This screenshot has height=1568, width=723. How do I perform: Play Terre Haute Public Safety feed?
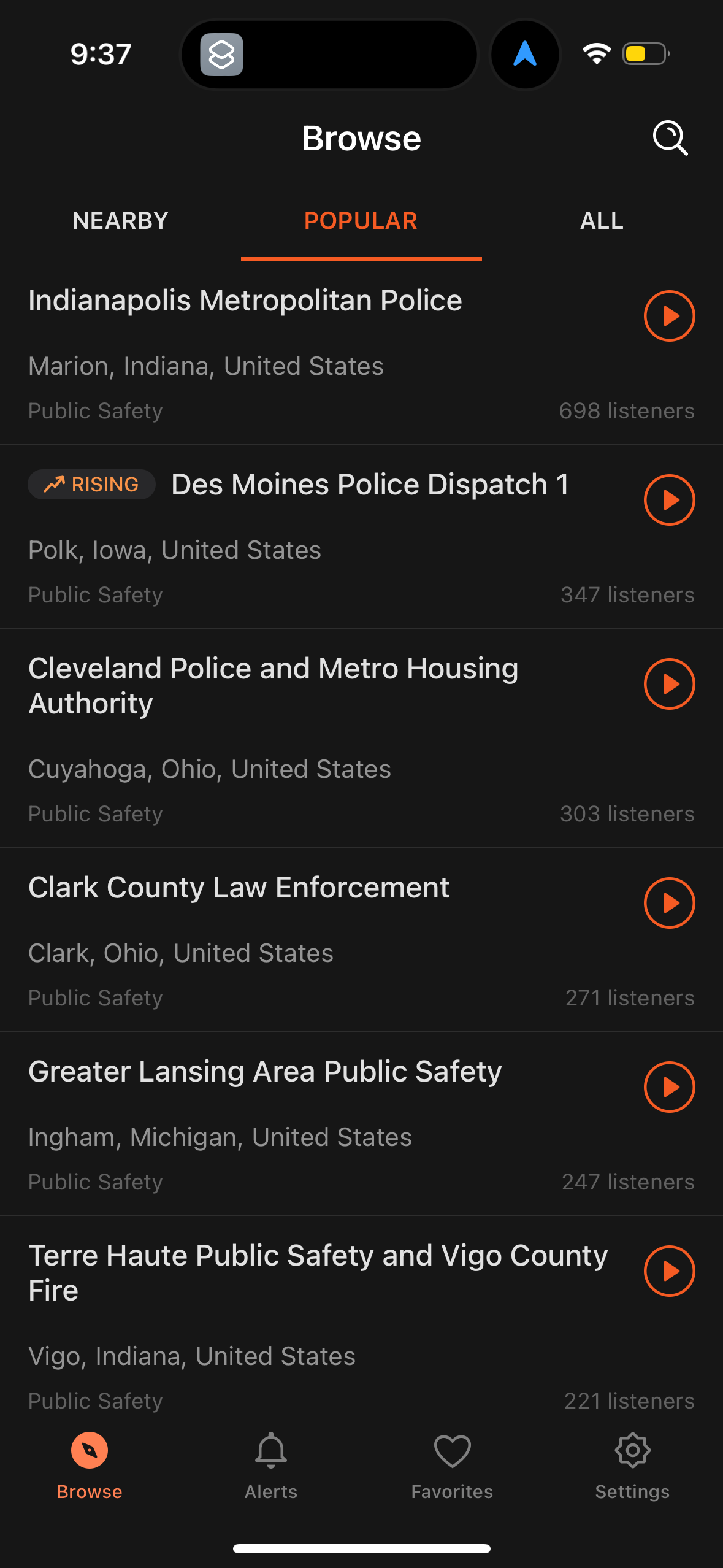point(670,1271)
